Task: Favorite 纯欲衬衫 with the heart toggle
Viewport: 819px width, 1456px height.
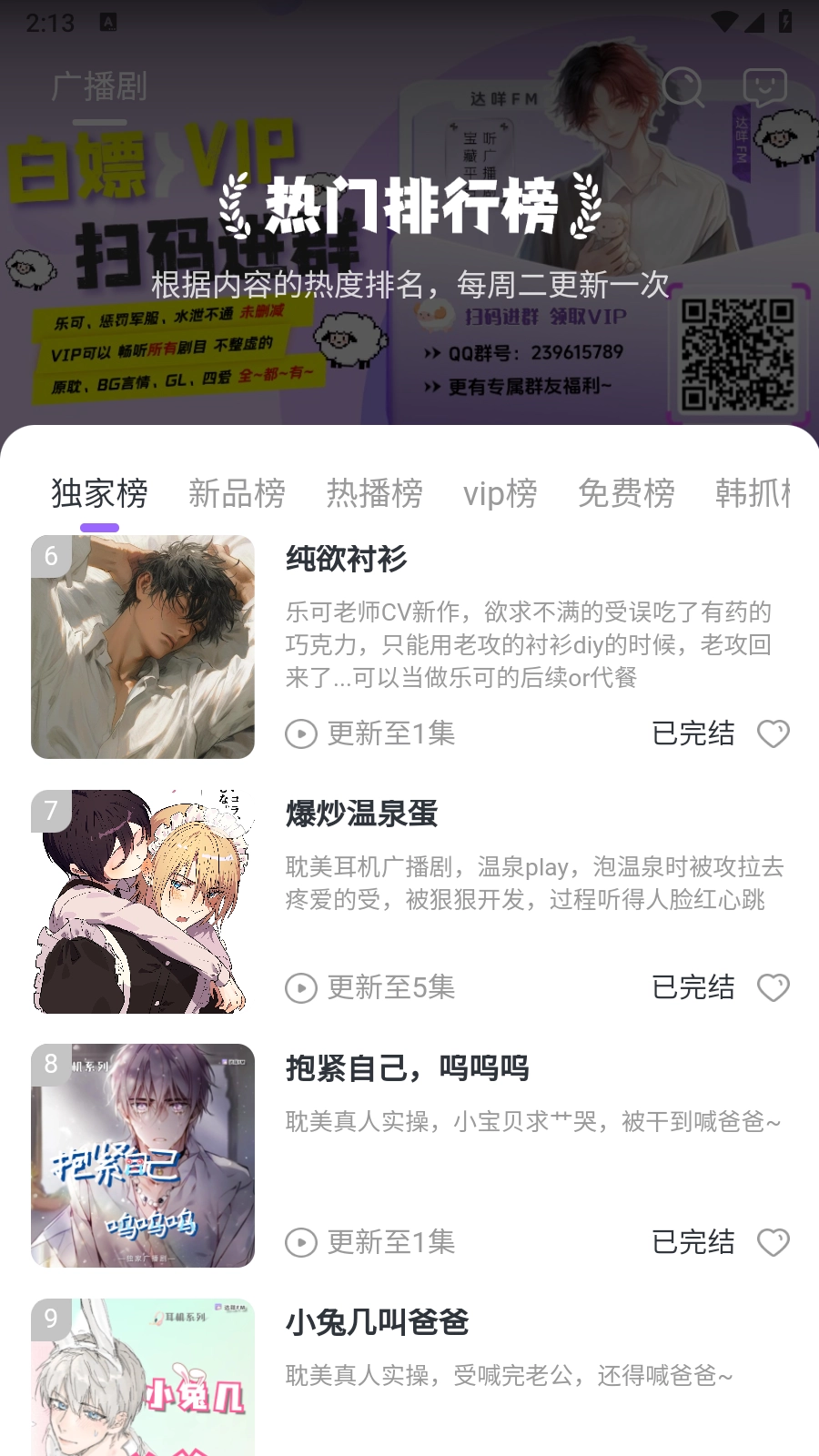Action: (775, 733)
